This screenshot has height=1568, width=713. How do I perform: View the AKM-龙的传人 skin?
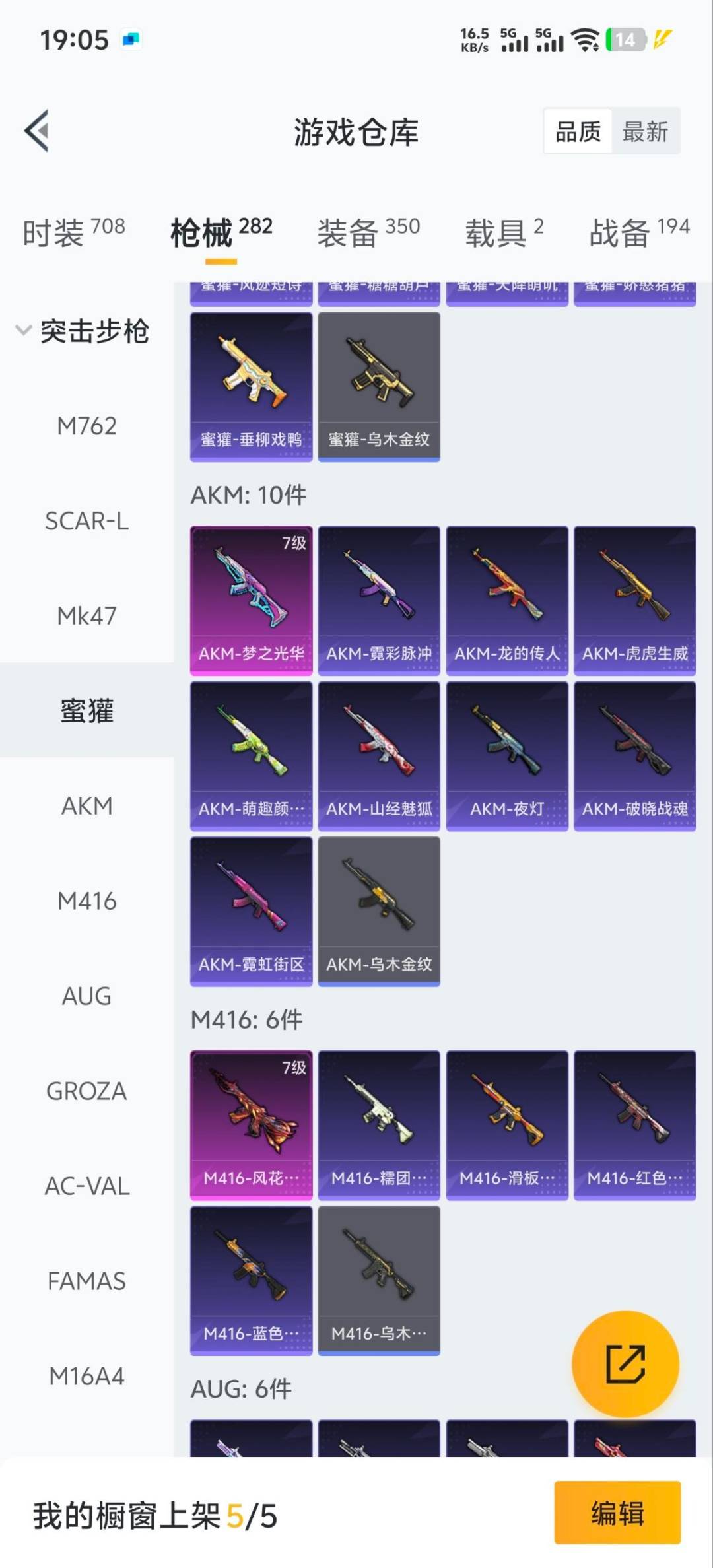(507, 599)
